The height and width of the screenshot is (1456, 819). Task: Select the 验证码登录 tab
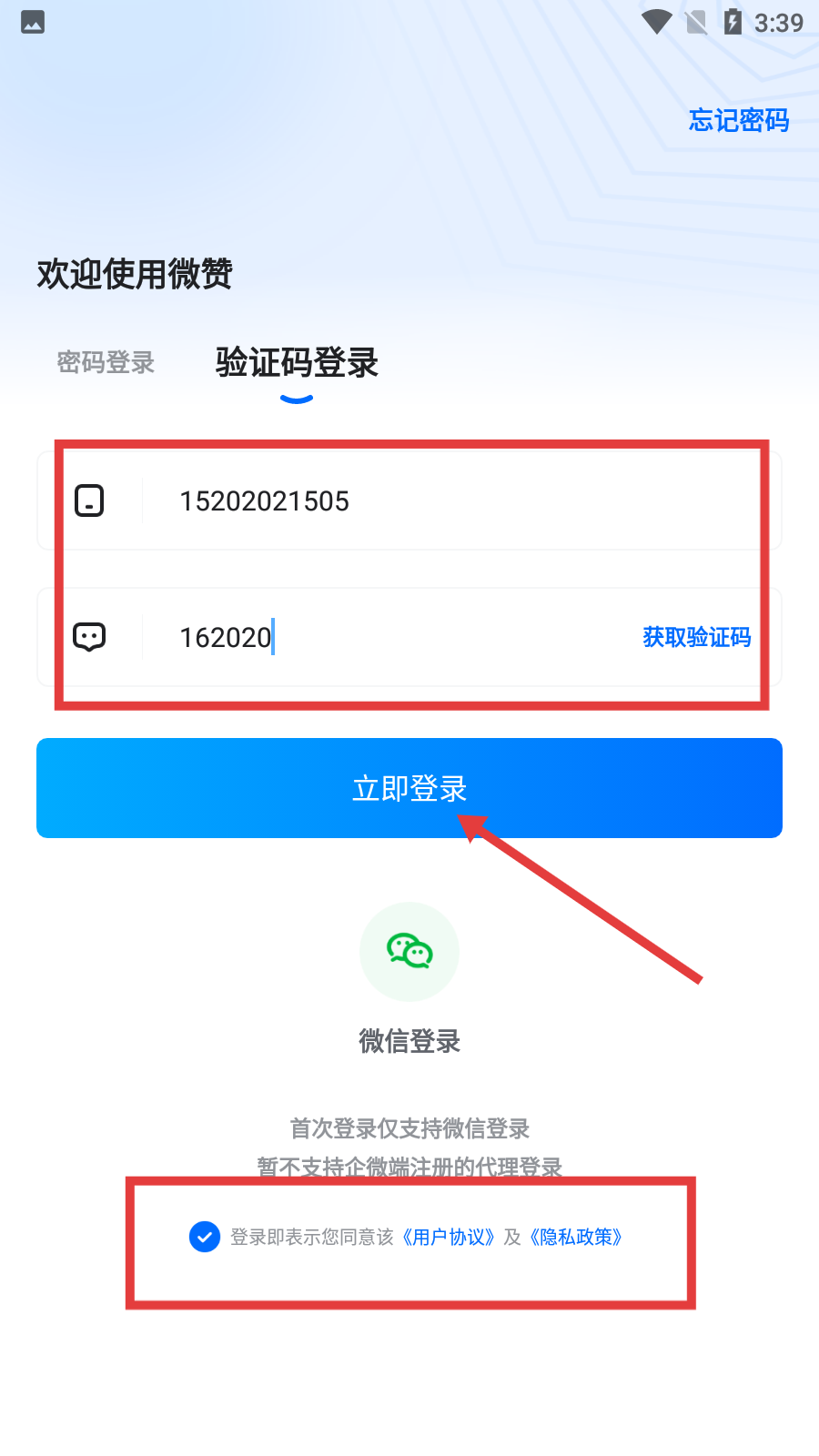point(297,362)
